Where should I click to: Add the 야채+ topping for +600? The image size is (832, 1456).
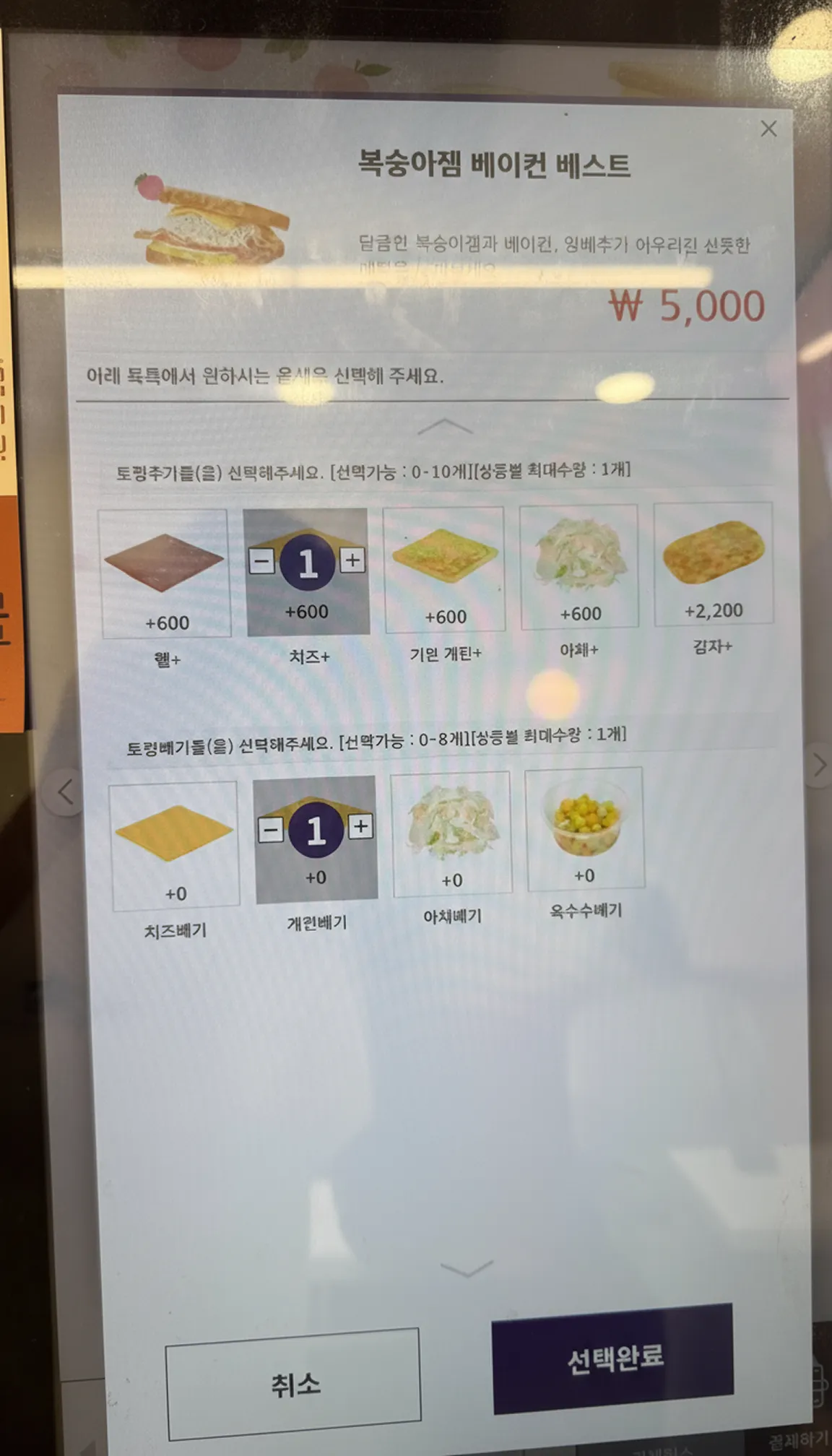(579, 567)
